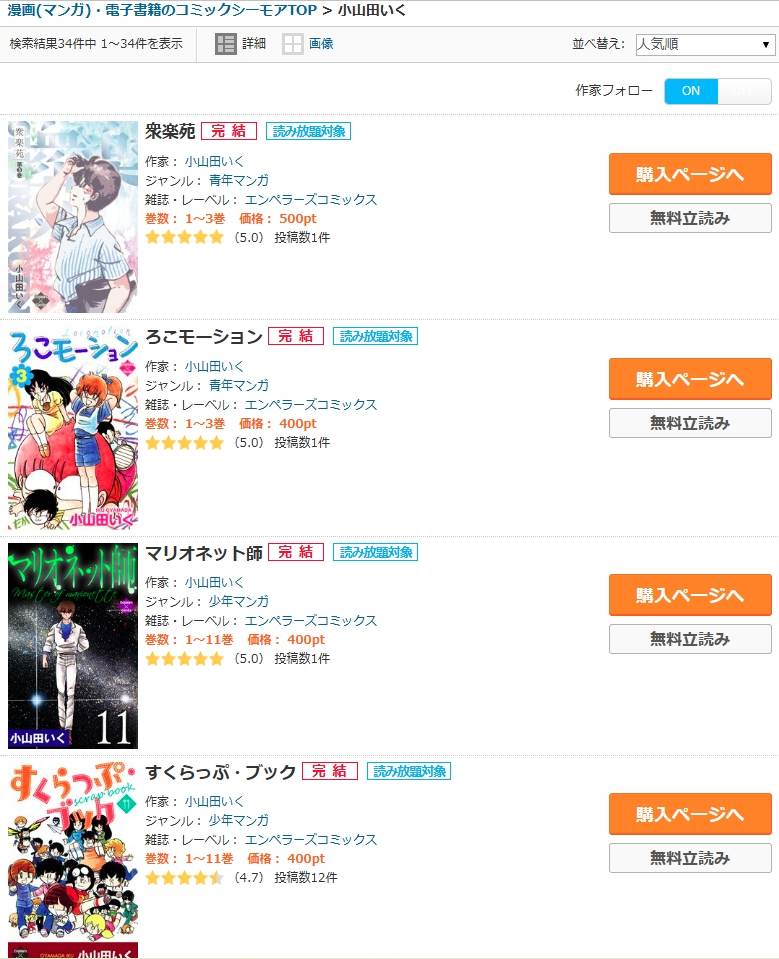Open the すくらっぷ・ブック title link
The image size is (779, 959).
click(221, 772)
